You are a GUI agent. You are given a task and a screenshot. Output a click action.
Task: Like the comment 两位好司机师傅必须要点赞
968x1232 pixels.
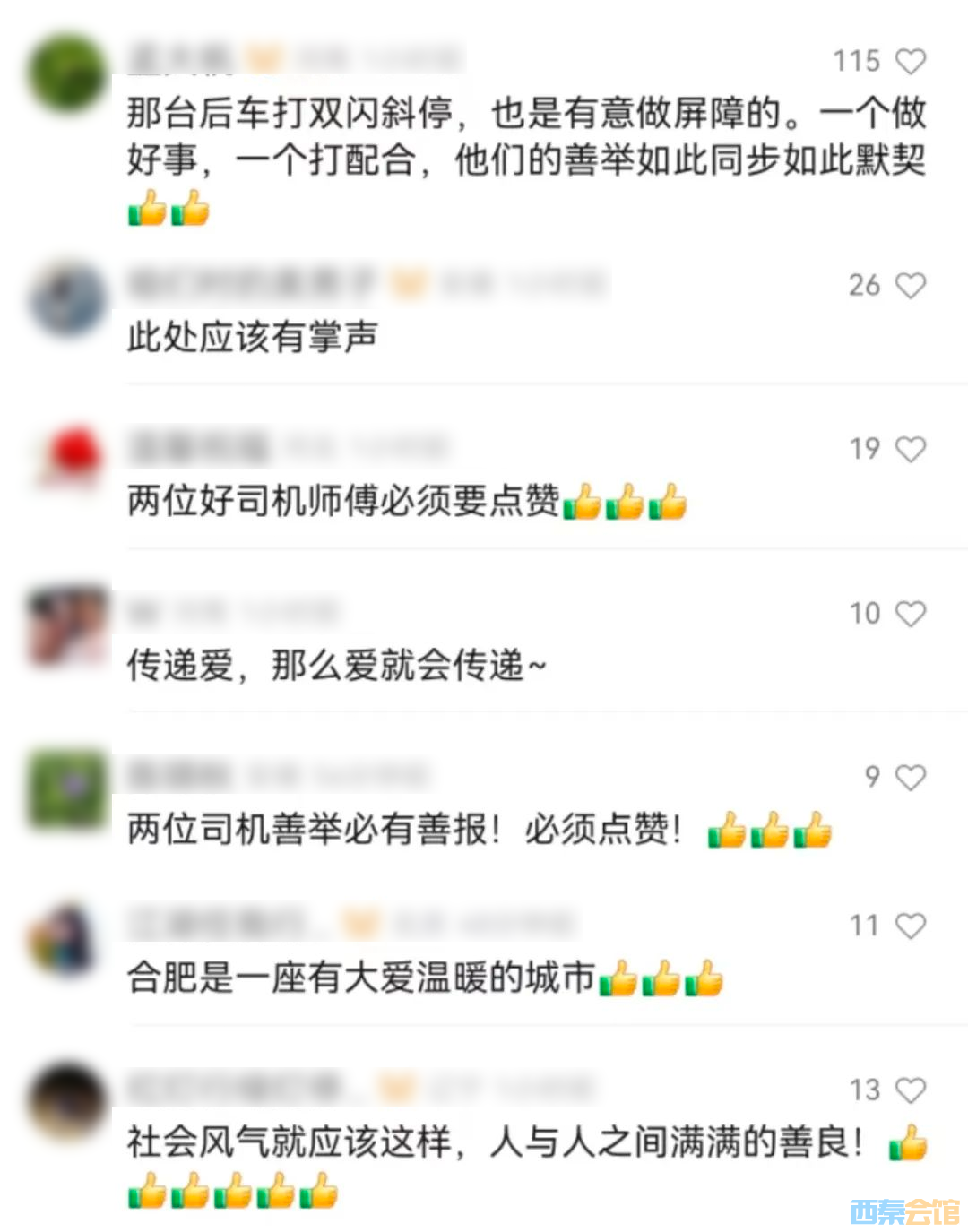pyautogui.click(x=911, y=449)
